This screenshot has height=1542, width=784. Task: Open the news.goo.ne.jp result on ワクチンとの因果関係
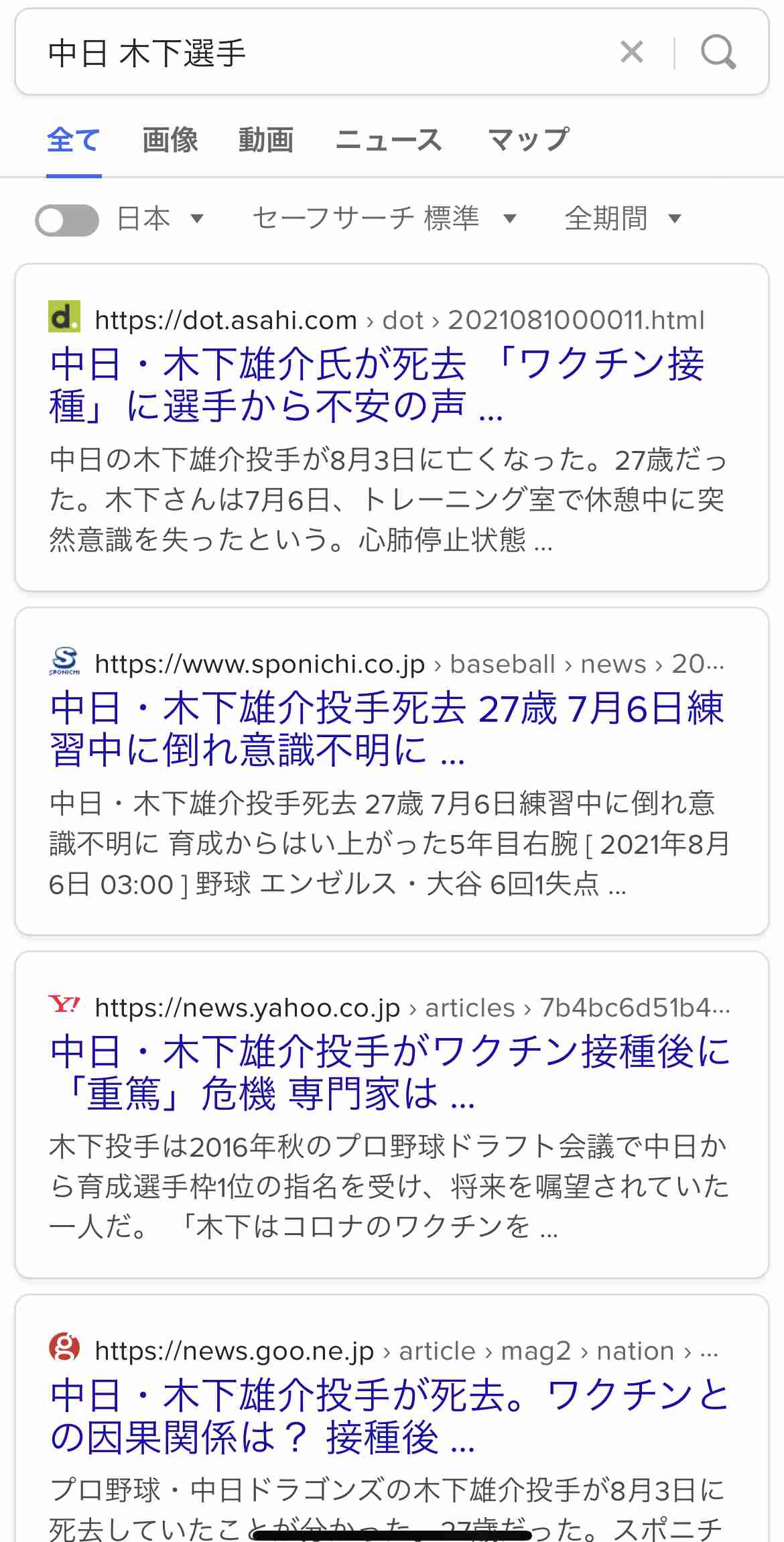pos(390,1415)
